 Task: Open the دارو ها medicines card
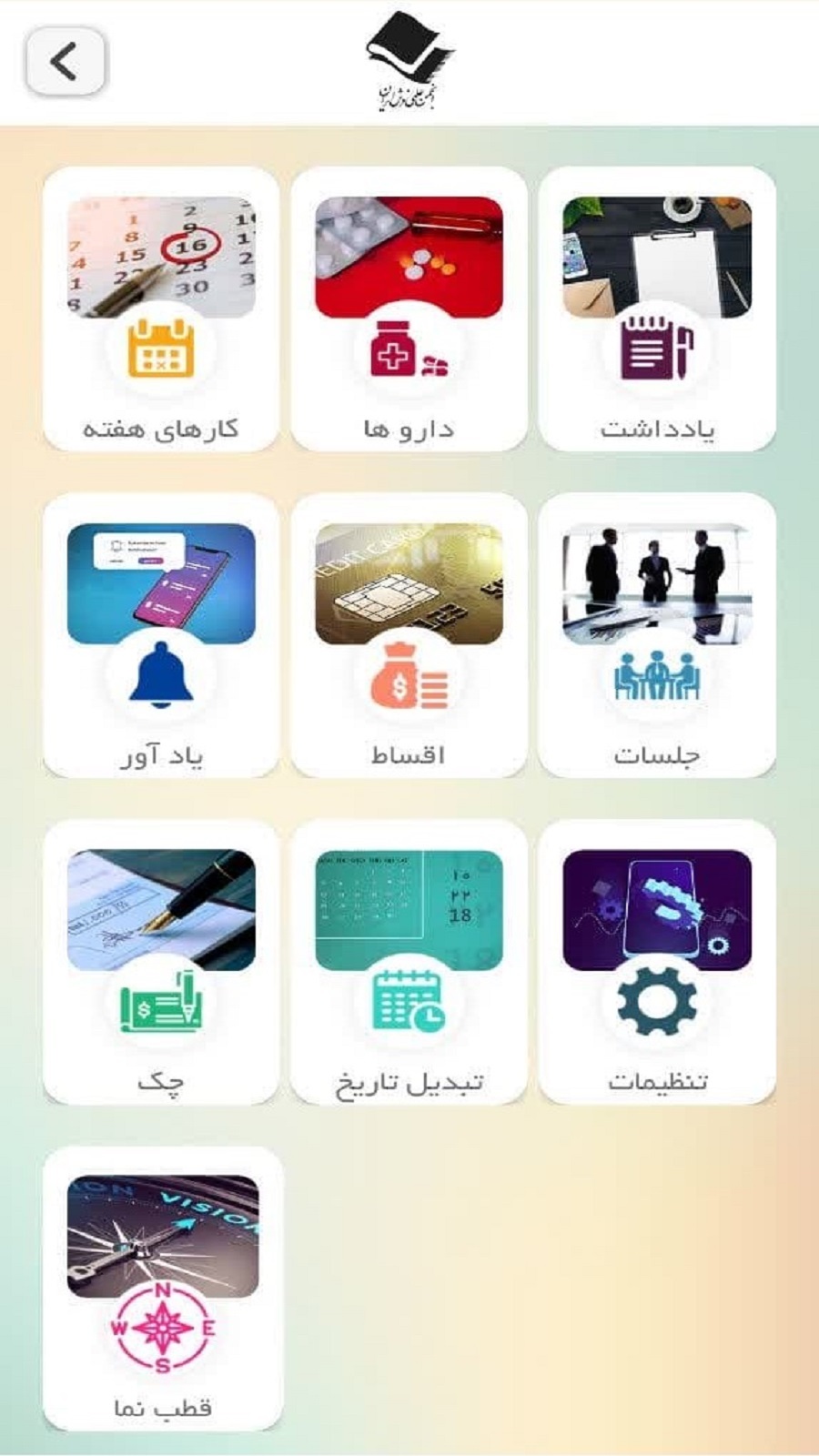click(409, 309)
